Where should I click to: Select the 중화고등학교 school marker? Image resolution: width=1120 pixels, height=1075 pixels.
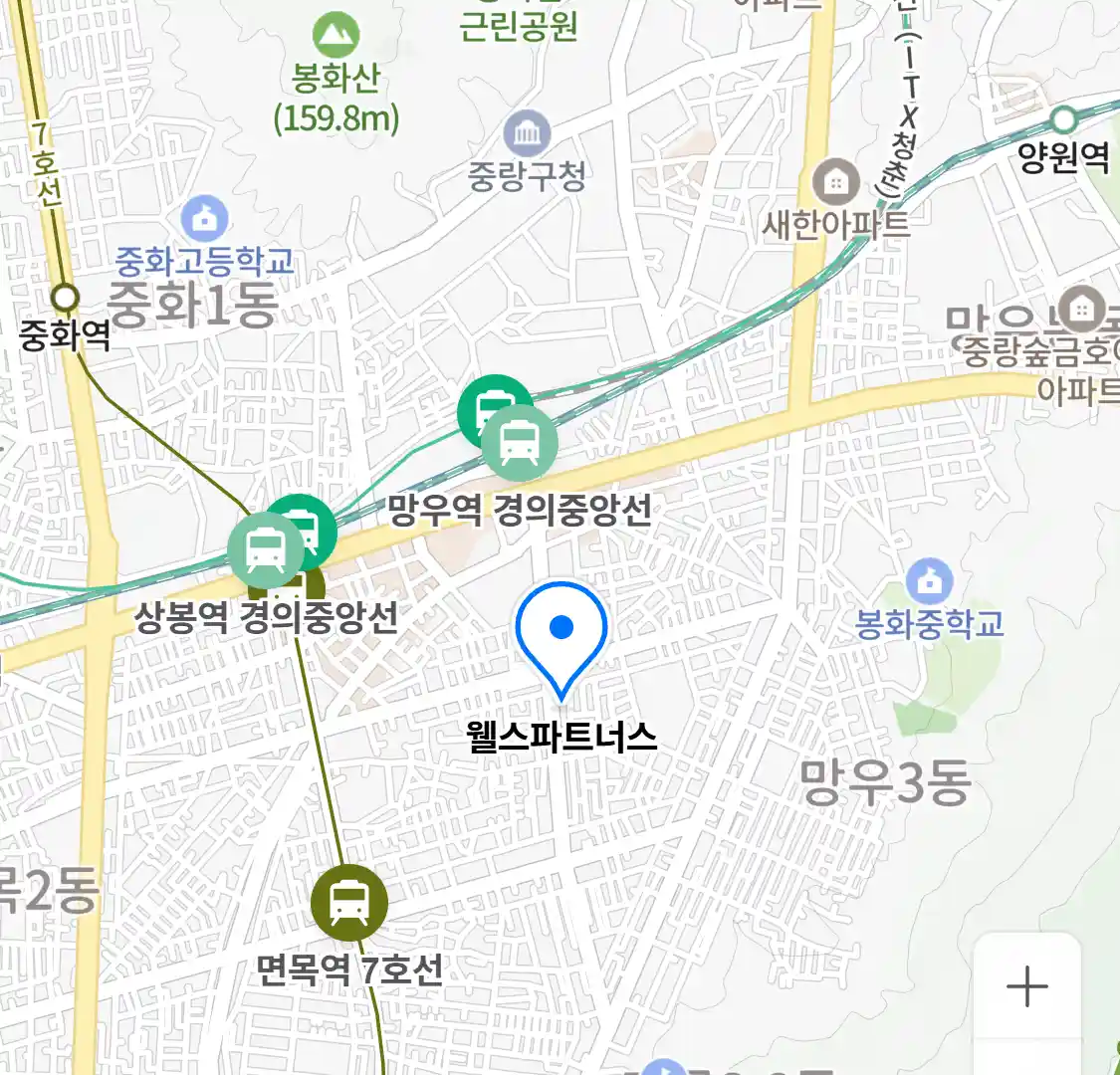205,218
